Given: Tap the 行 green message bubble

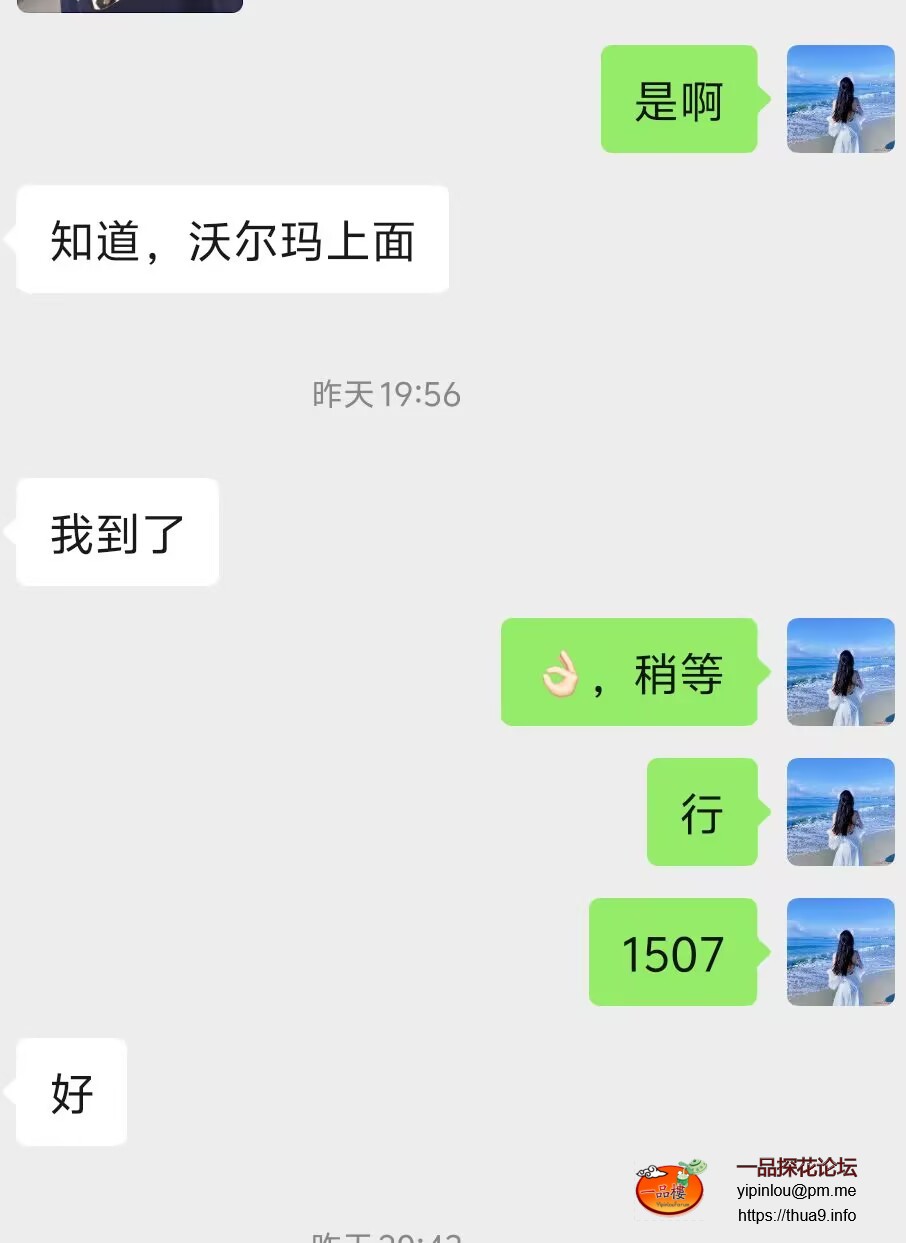Looking at the screenshot, I should 702,811.
